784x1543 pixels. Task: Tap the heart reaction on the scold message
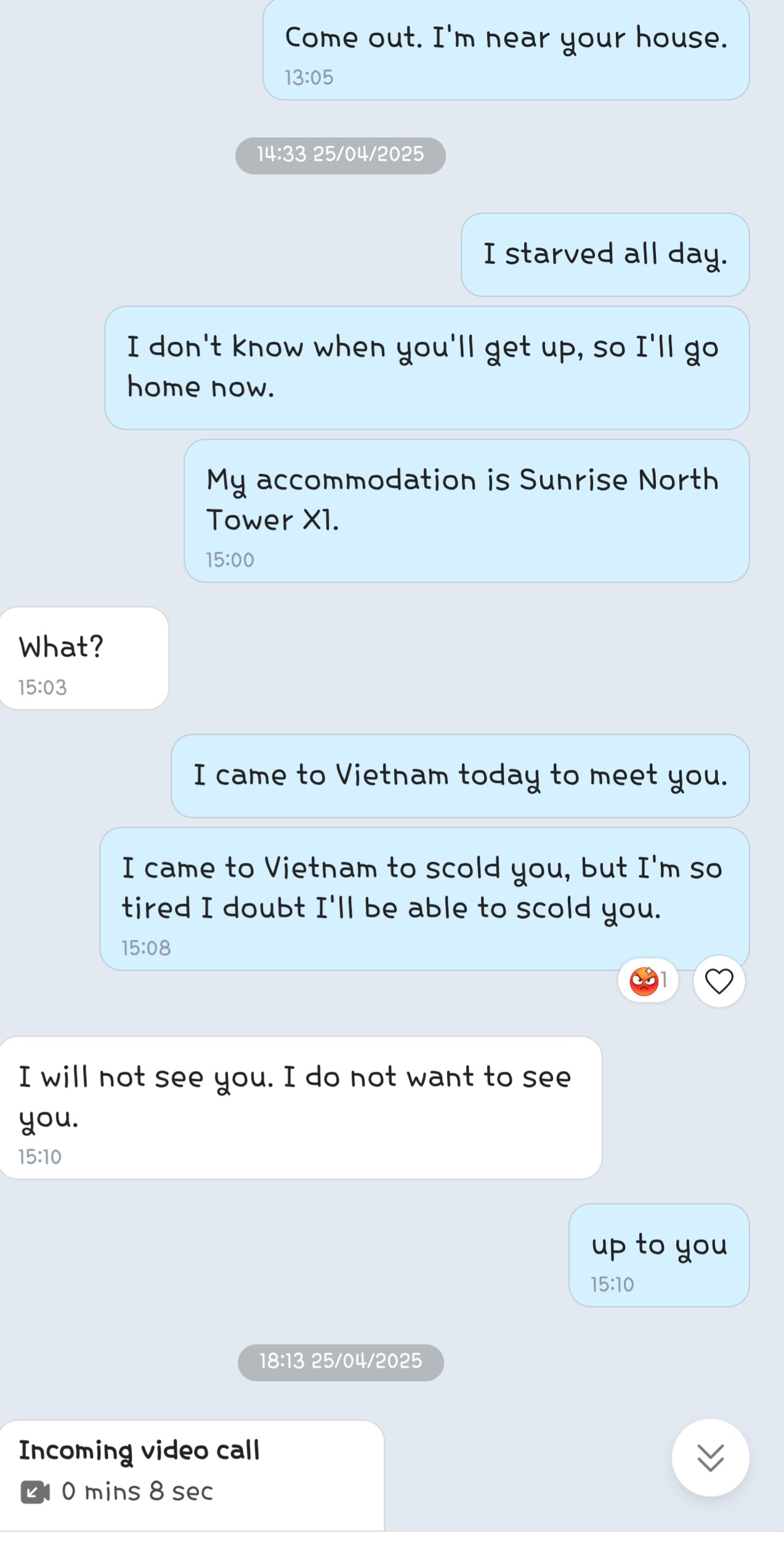tap(719, 981)
